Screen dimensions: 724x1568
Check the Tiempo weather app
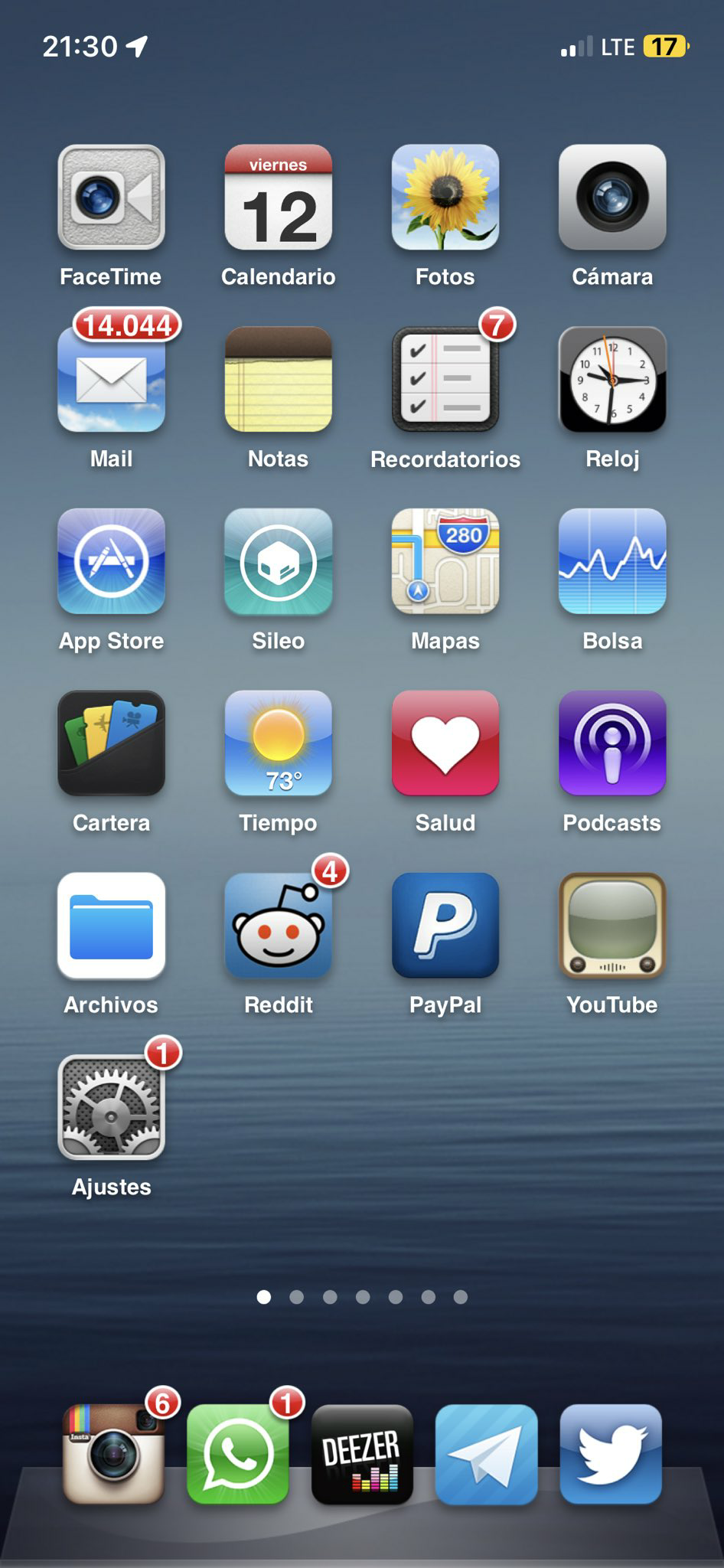tap(278, 743)
